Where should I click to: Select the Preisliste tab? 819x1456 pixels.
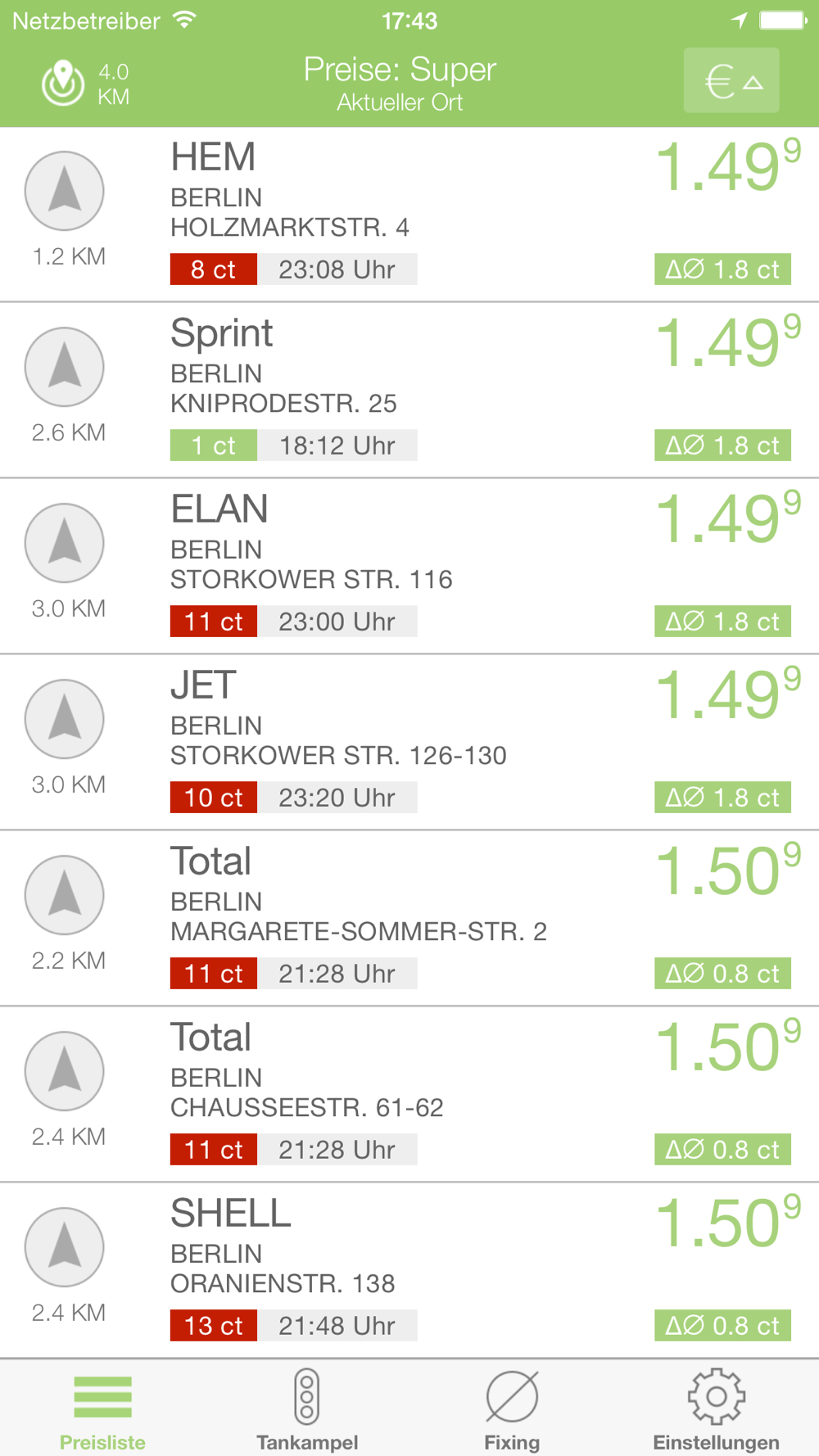[102, 1409]
